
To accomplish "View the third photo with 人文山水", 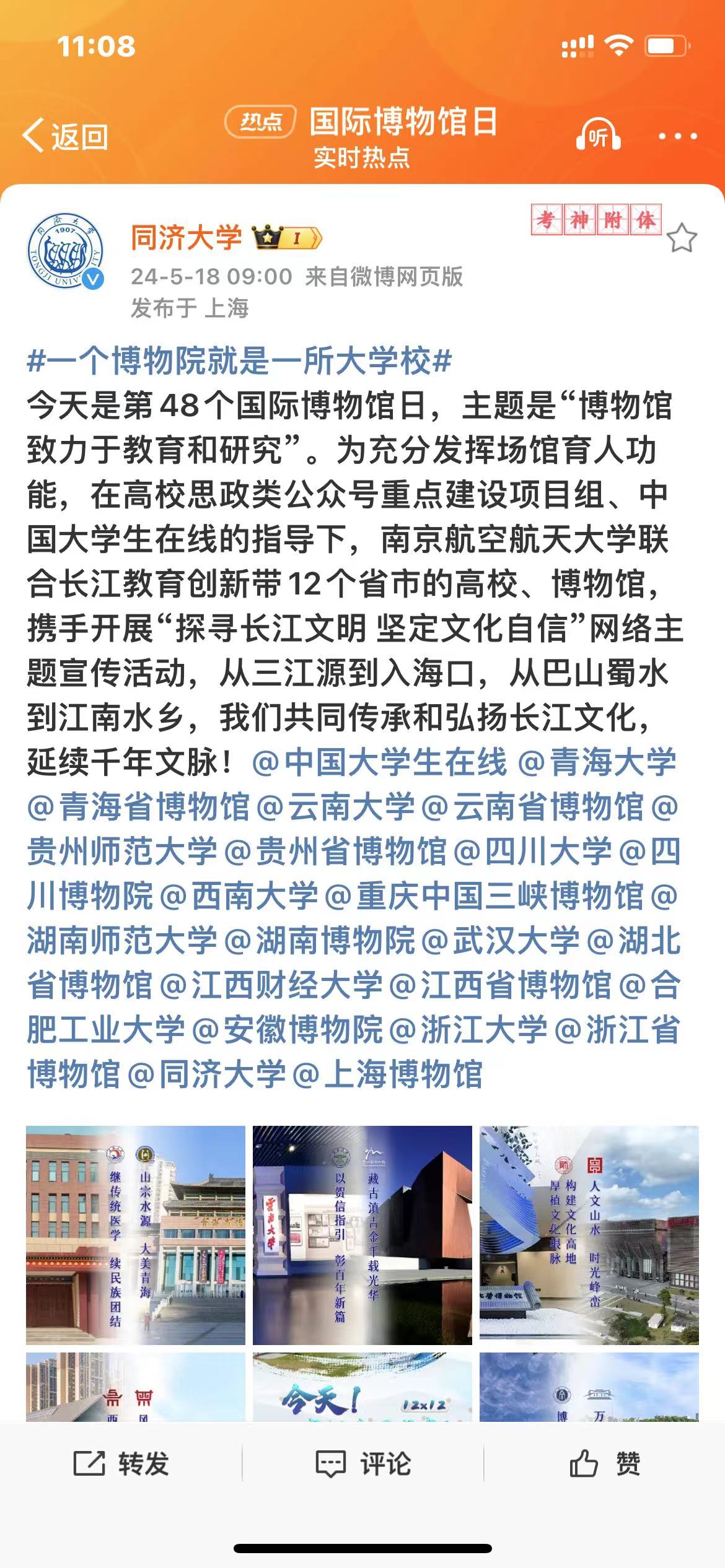I will coord(589,1235).
